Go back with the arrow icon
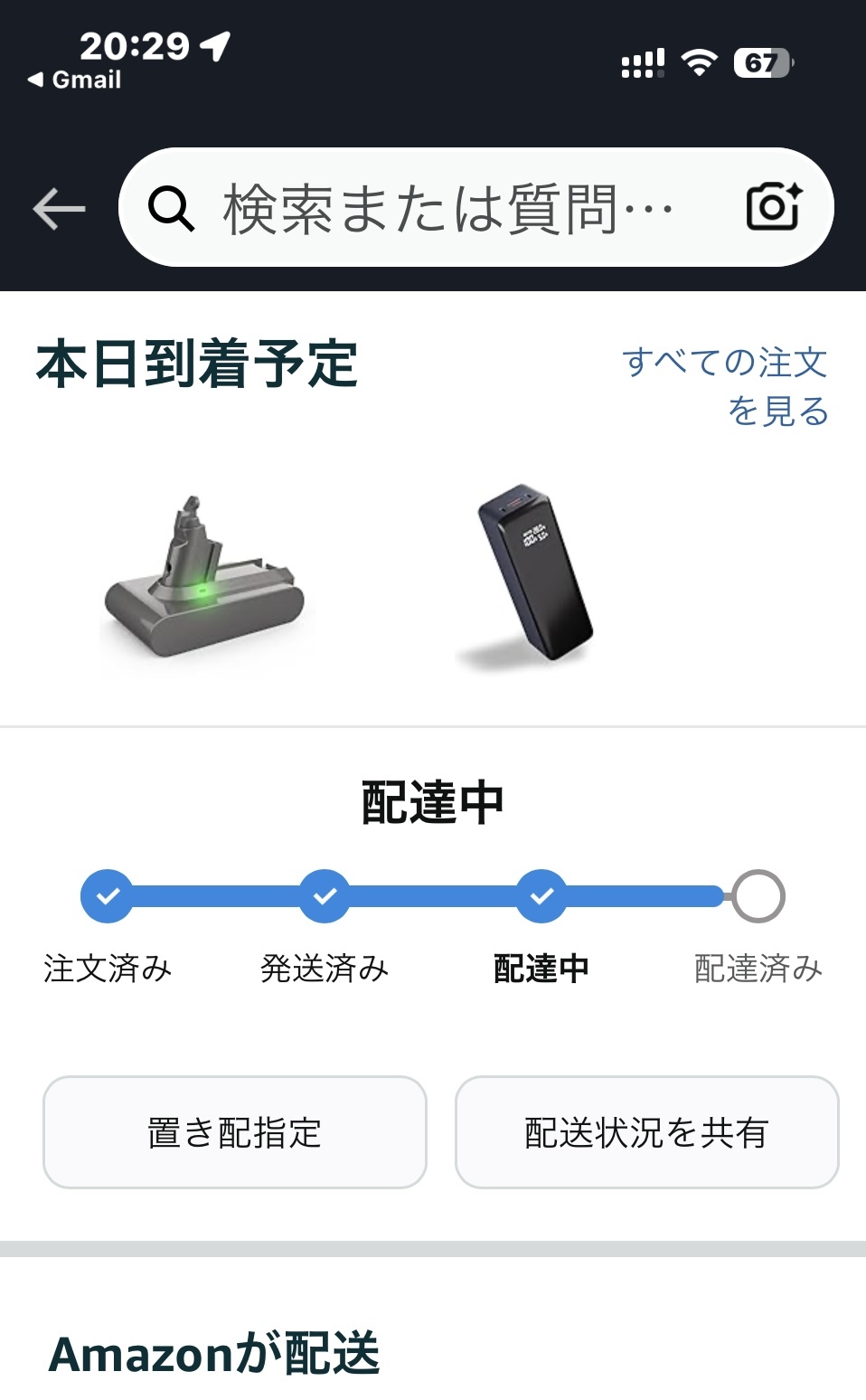The height and width of the screenshot is (1400, 866). tap(59, 208)
